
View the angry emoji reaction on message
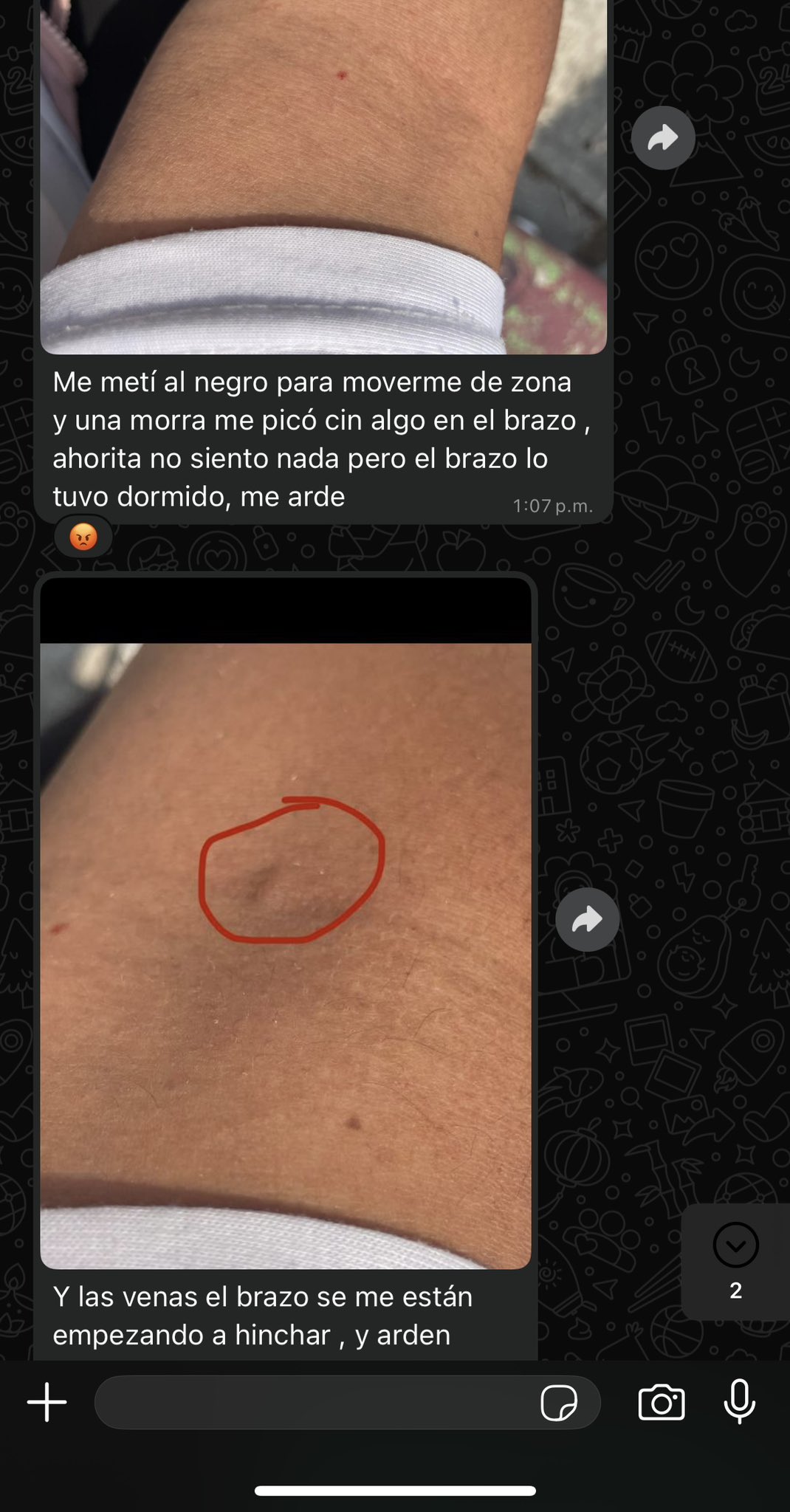83,537
